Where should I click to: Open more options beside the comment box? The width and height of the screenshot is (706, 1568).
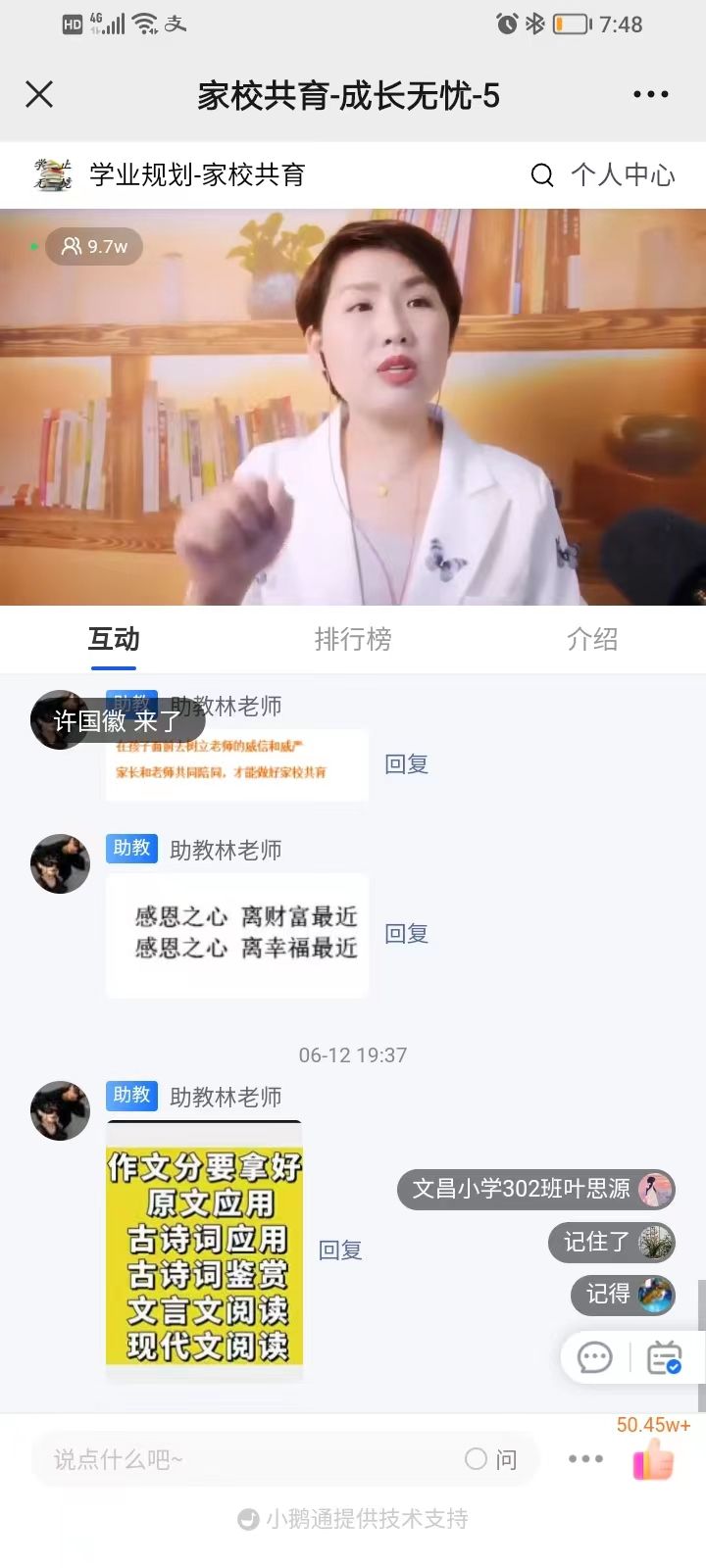585,1458
